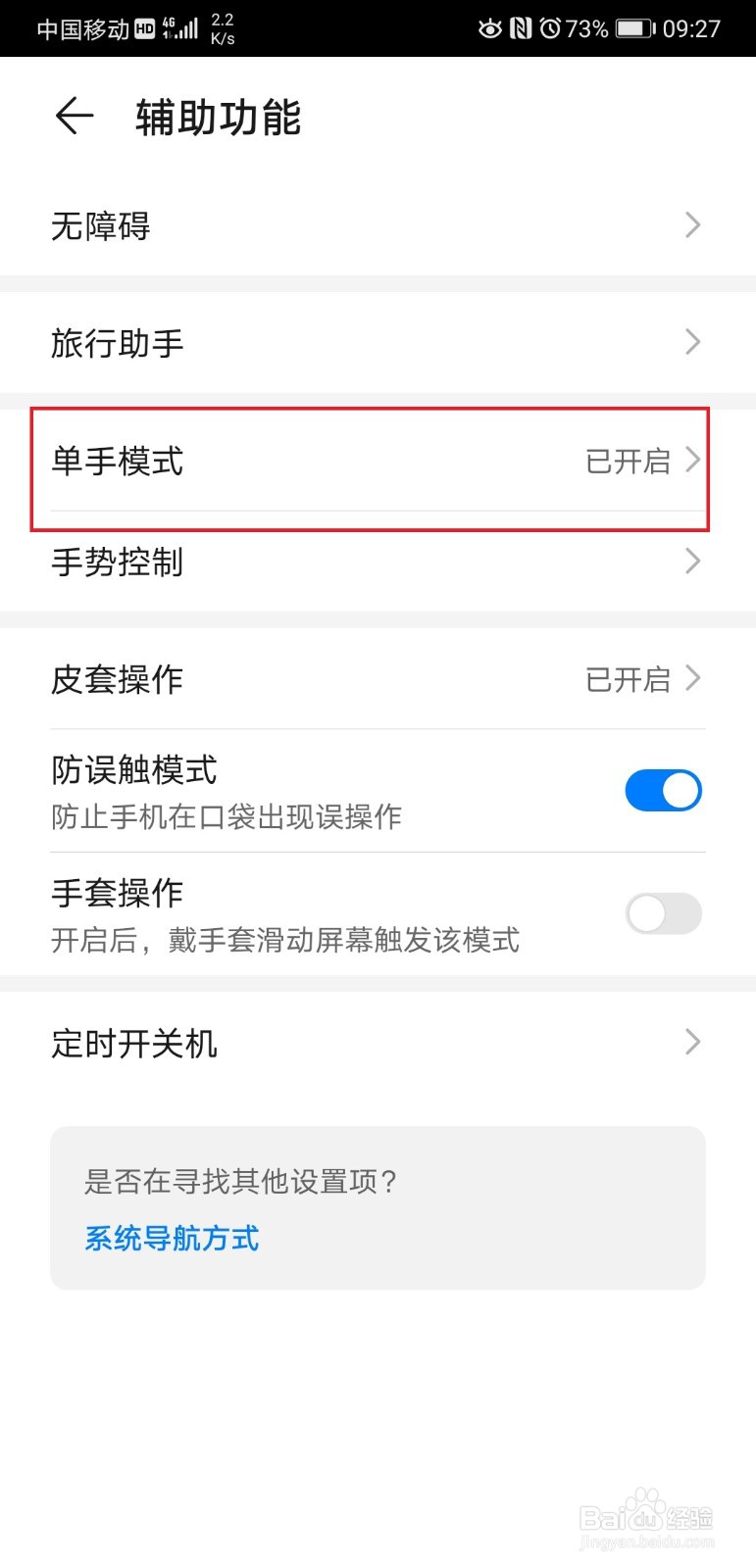Open 定时开关机 scheduled power settings

pyautogui.click(x=378, y=1042)
